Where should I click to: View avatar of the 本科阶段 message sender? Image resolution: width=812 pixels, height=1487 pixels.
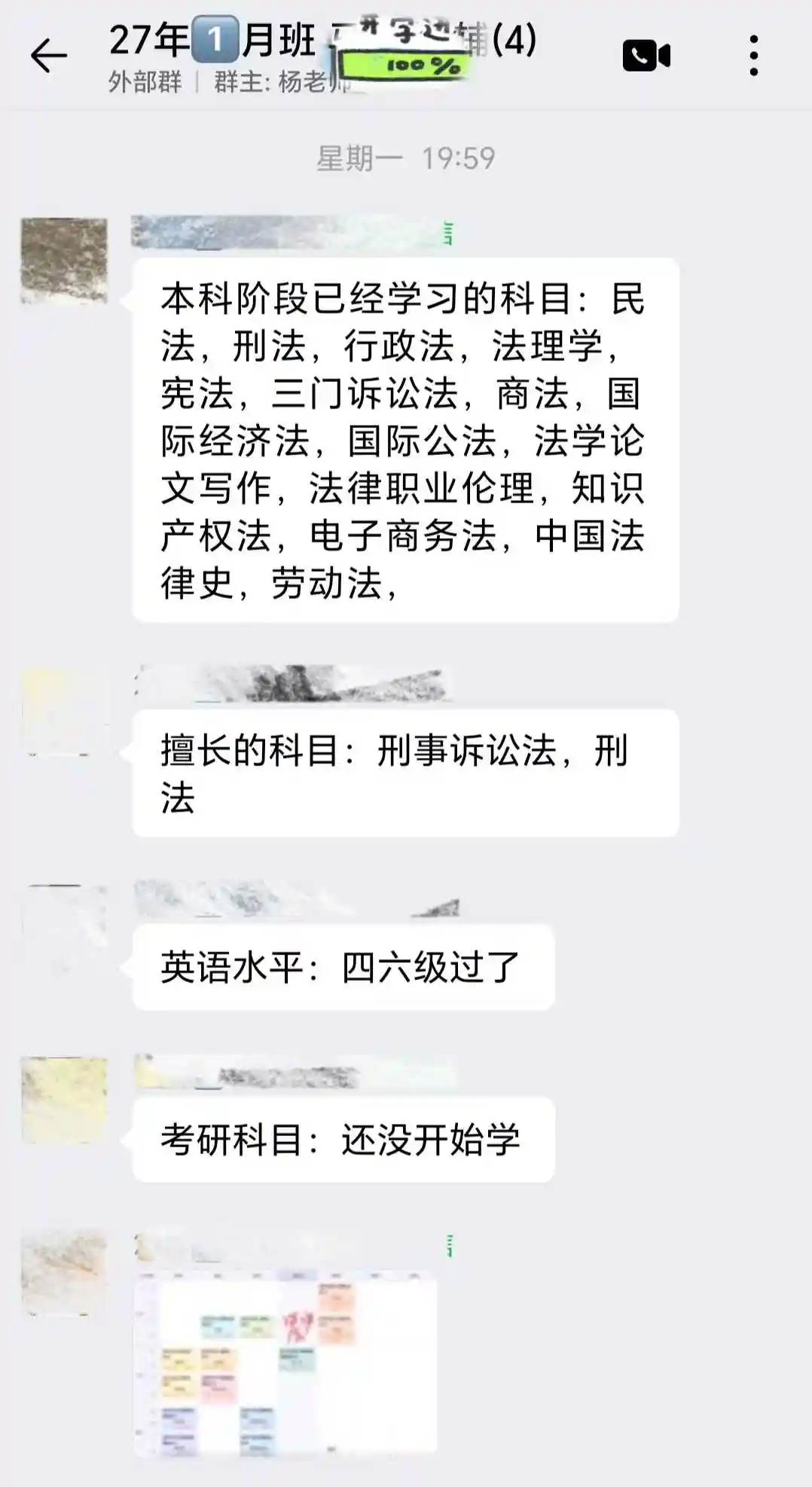64,261
